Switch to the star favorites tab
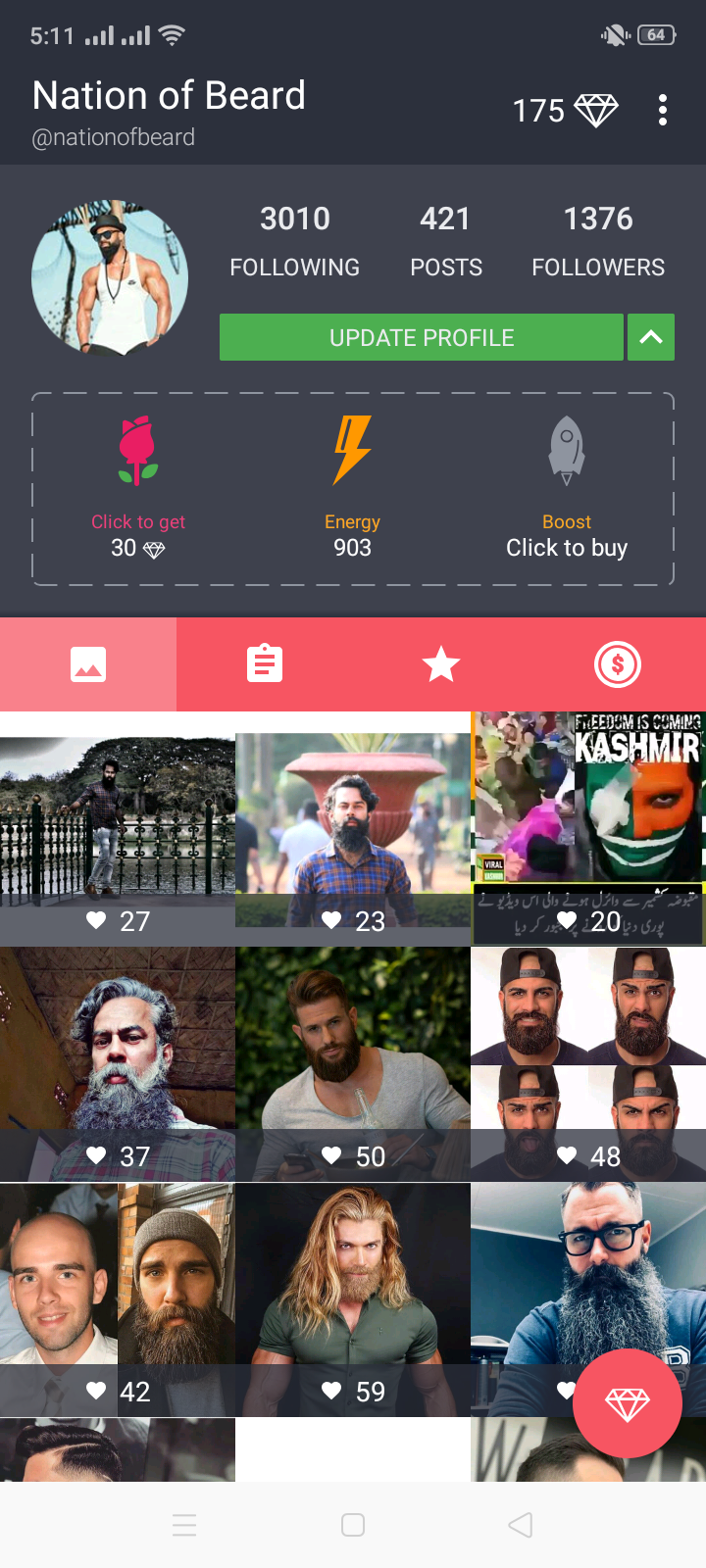This screenshot has width=706, height=1568. pos(441,664)
